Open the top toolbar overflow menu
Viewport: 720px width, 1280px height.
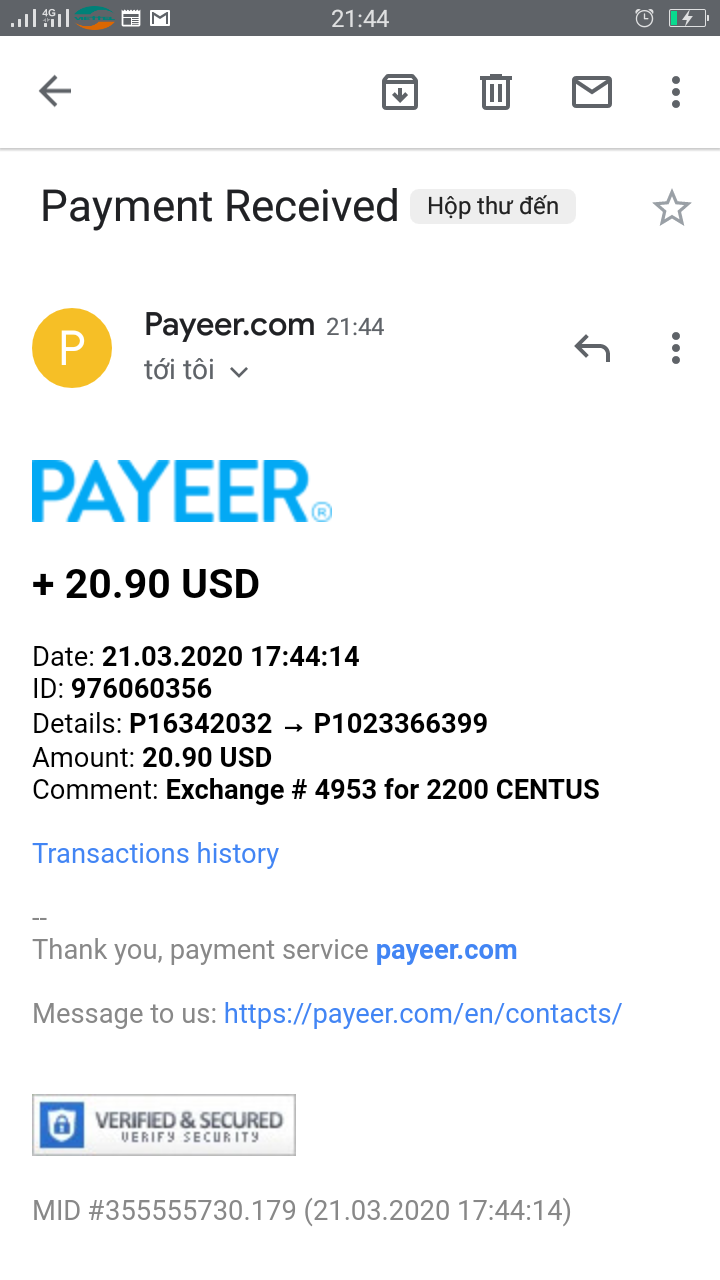(x=676, y=92)
